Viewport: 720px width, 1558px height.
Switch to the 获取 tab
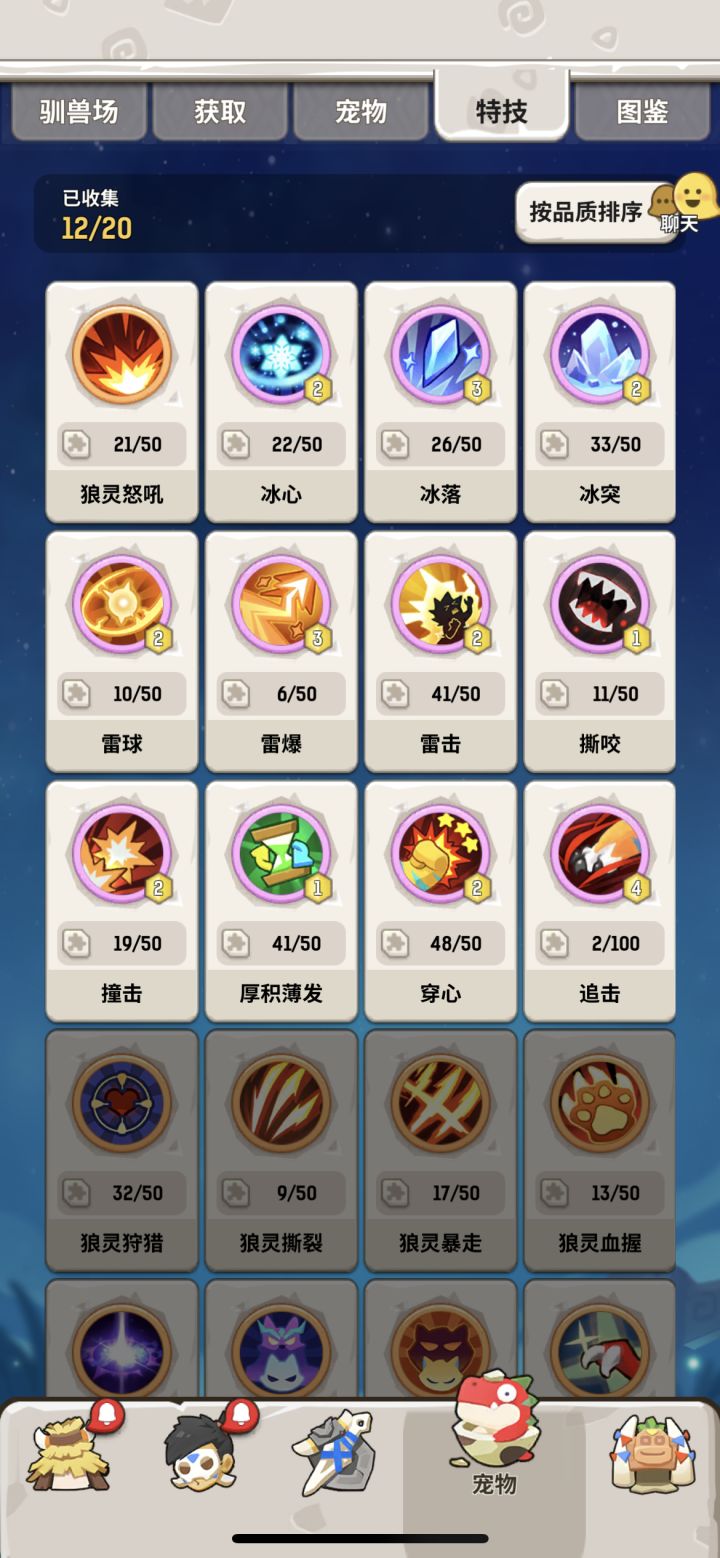219,112
